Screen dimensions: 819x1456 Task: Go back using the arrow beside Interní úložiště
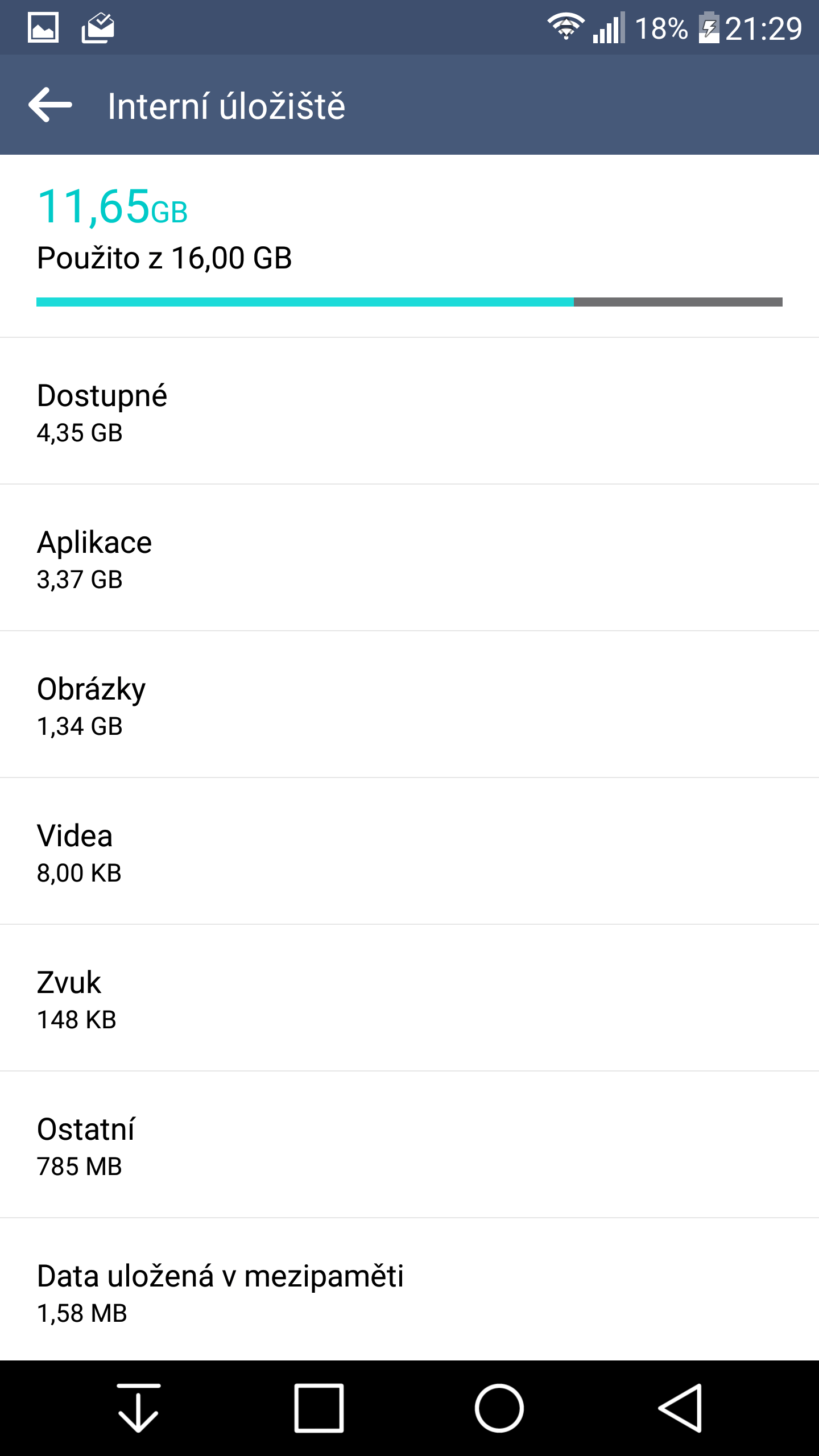point(50,105)
